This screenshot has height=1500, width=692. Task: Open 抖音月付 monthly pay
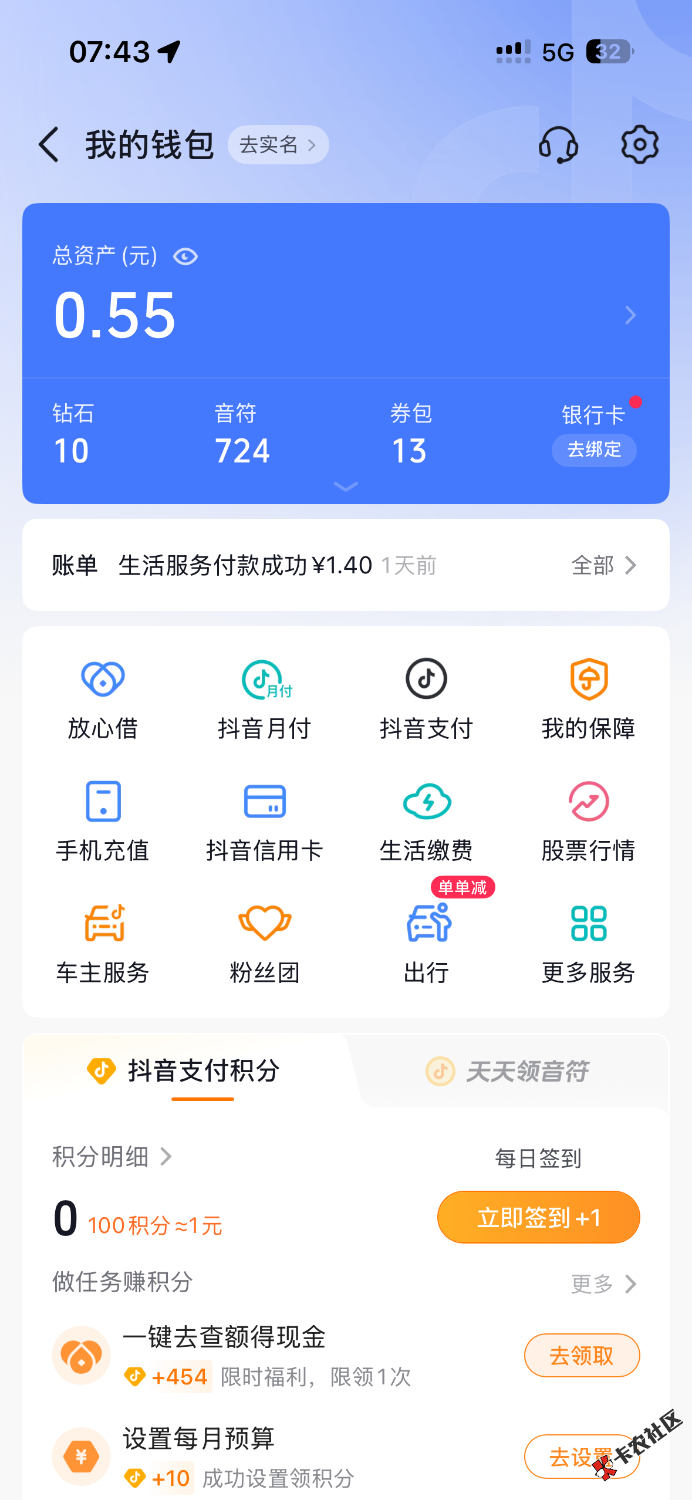pos(264,700)
